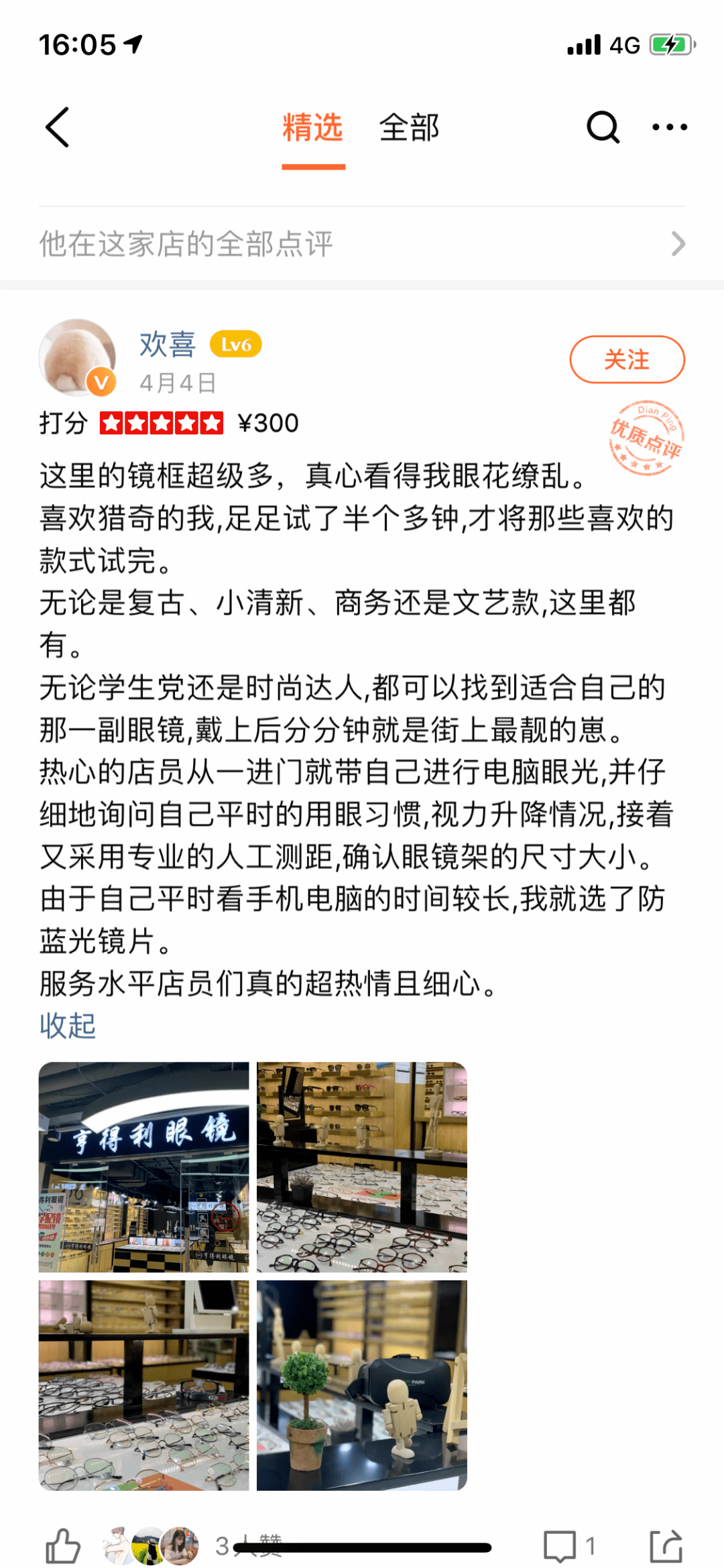Toggle follow with the 关注 button

pos(626,360)
